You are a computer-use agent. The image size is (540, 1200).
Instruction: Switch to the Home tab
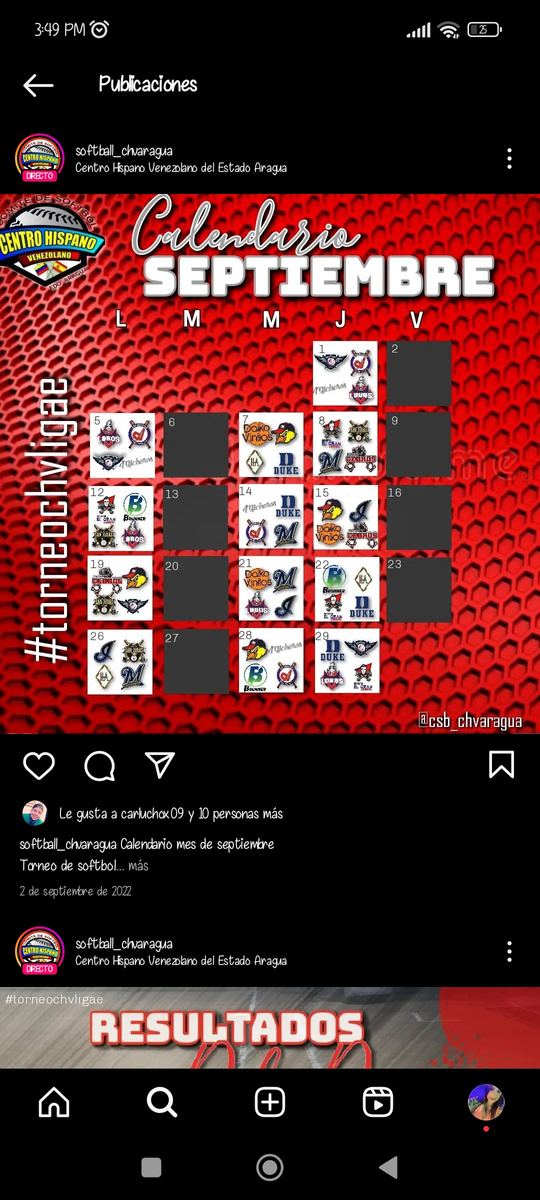53,1102
